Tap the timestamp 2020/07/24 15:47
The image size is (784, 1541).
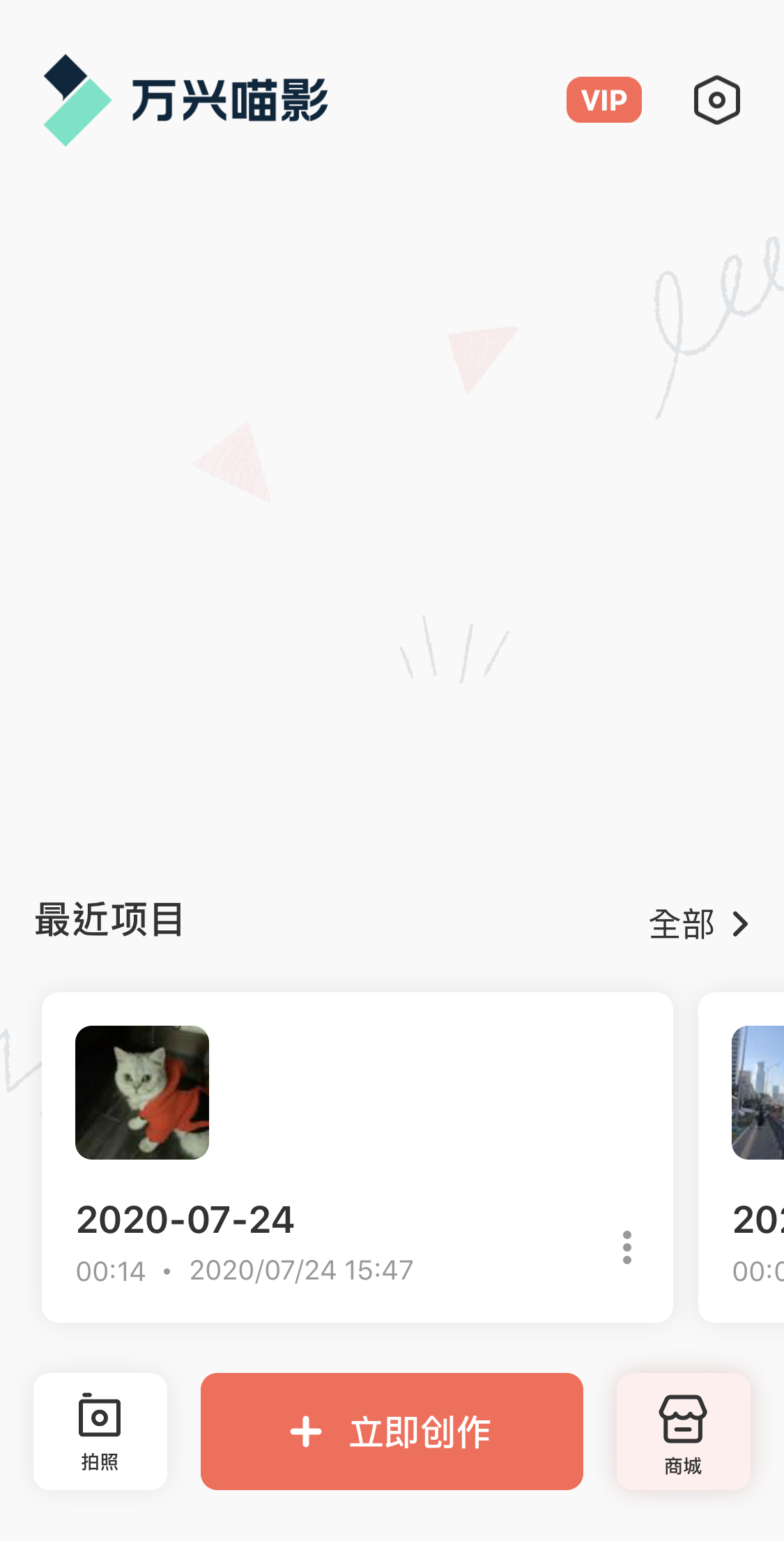pyautogui.click(x=301, y=1270)
